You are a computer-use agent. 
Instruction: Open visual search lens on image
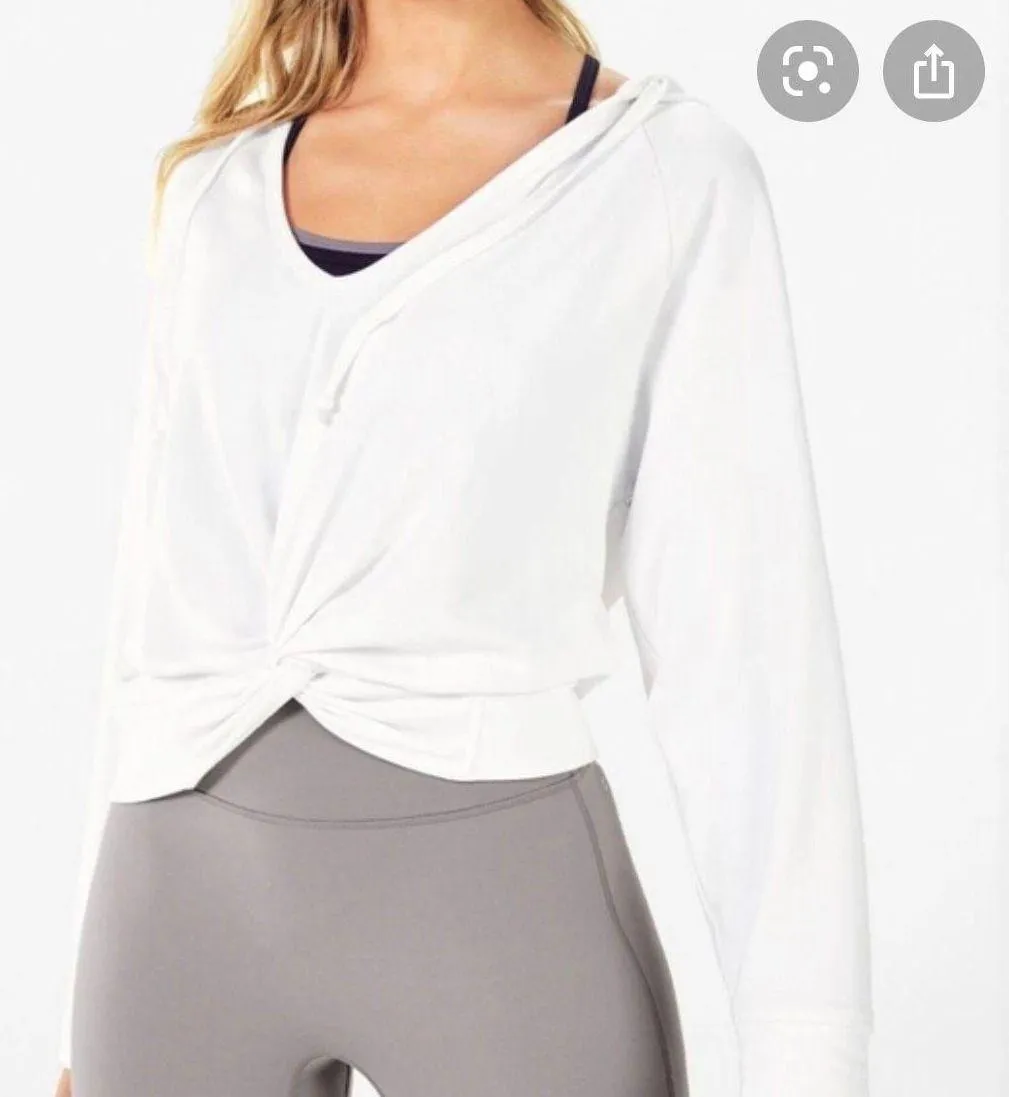point(807,72)
